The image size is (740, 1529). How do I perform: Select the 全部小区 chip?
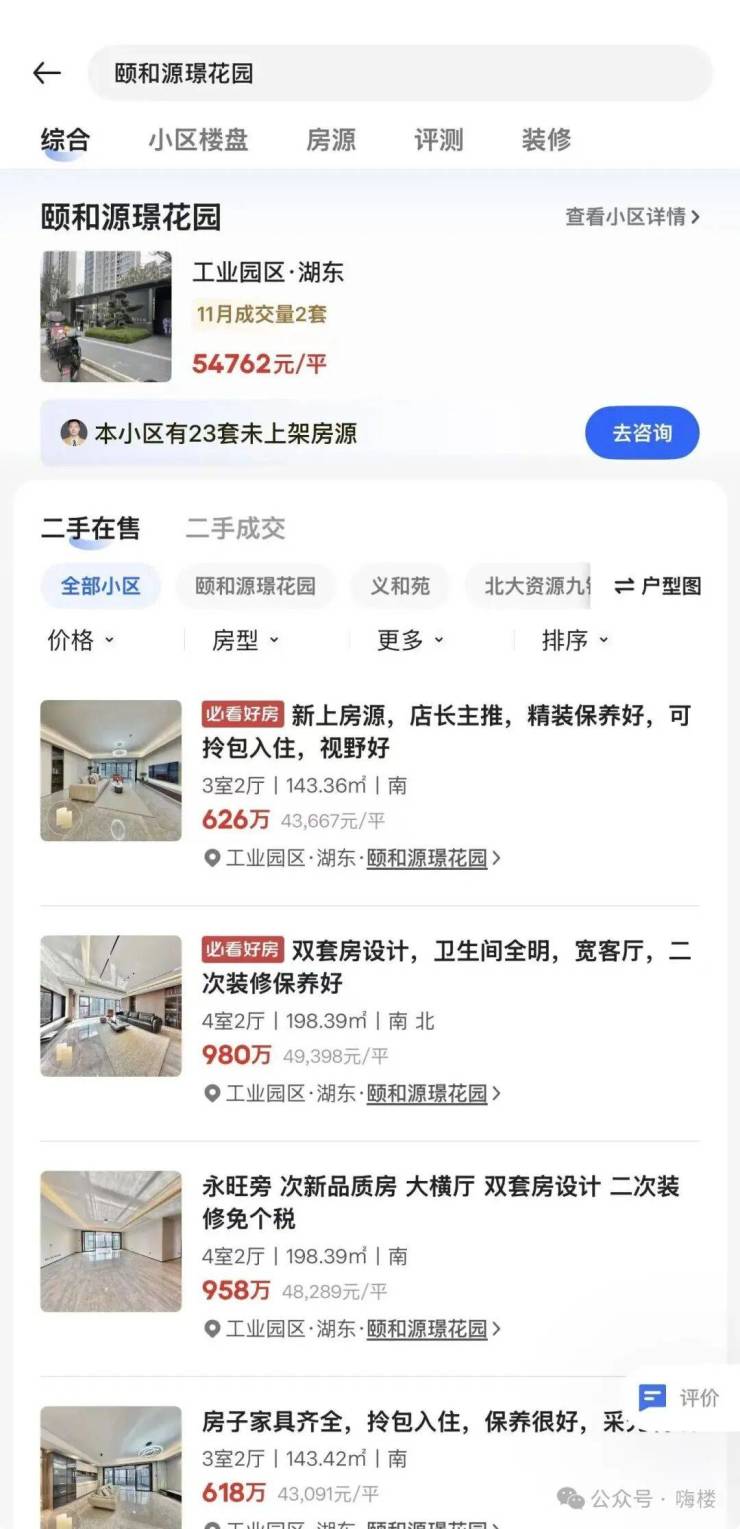tap(100, 586)
